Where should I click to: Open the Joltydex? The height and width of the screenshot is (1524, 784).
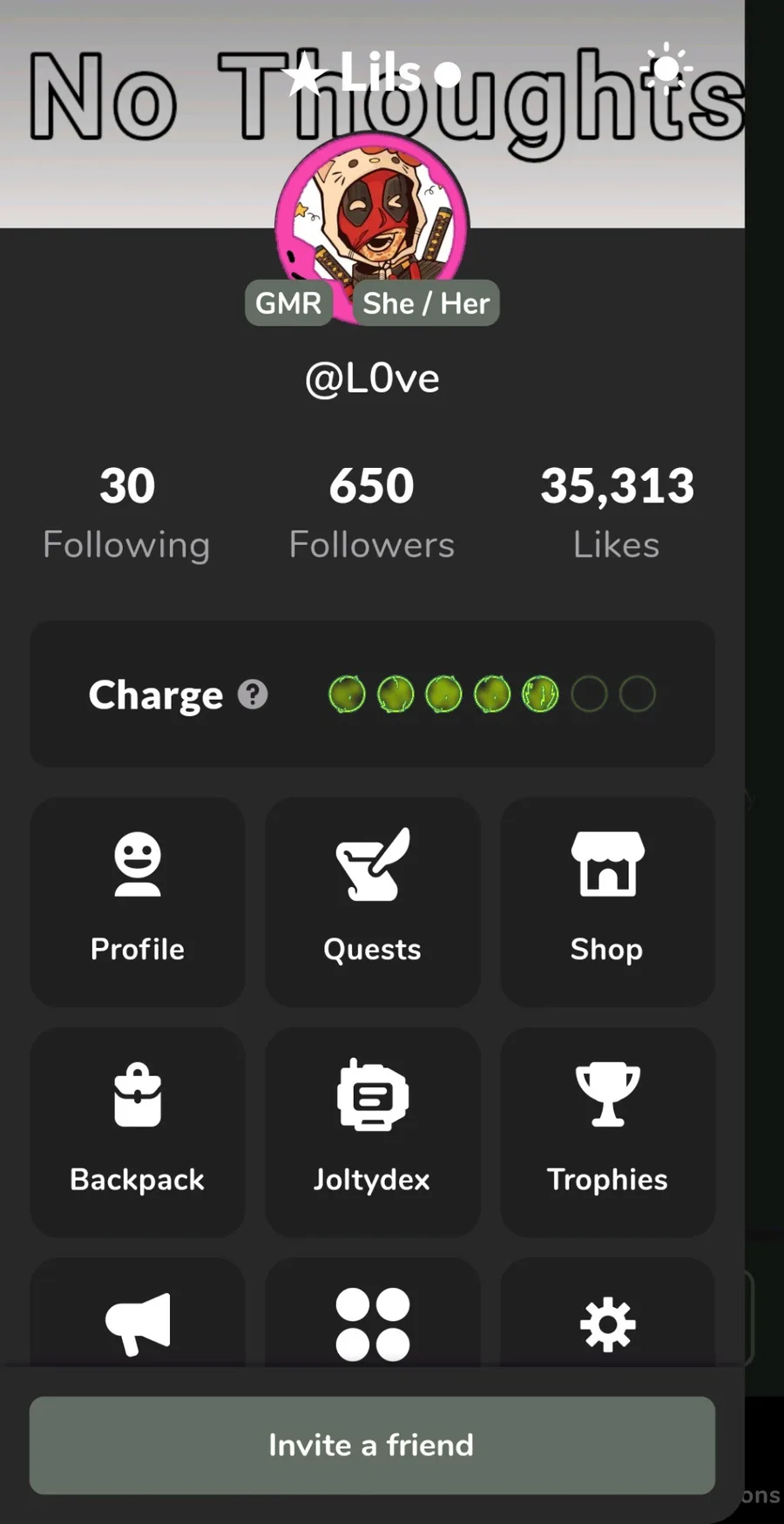373,1132
